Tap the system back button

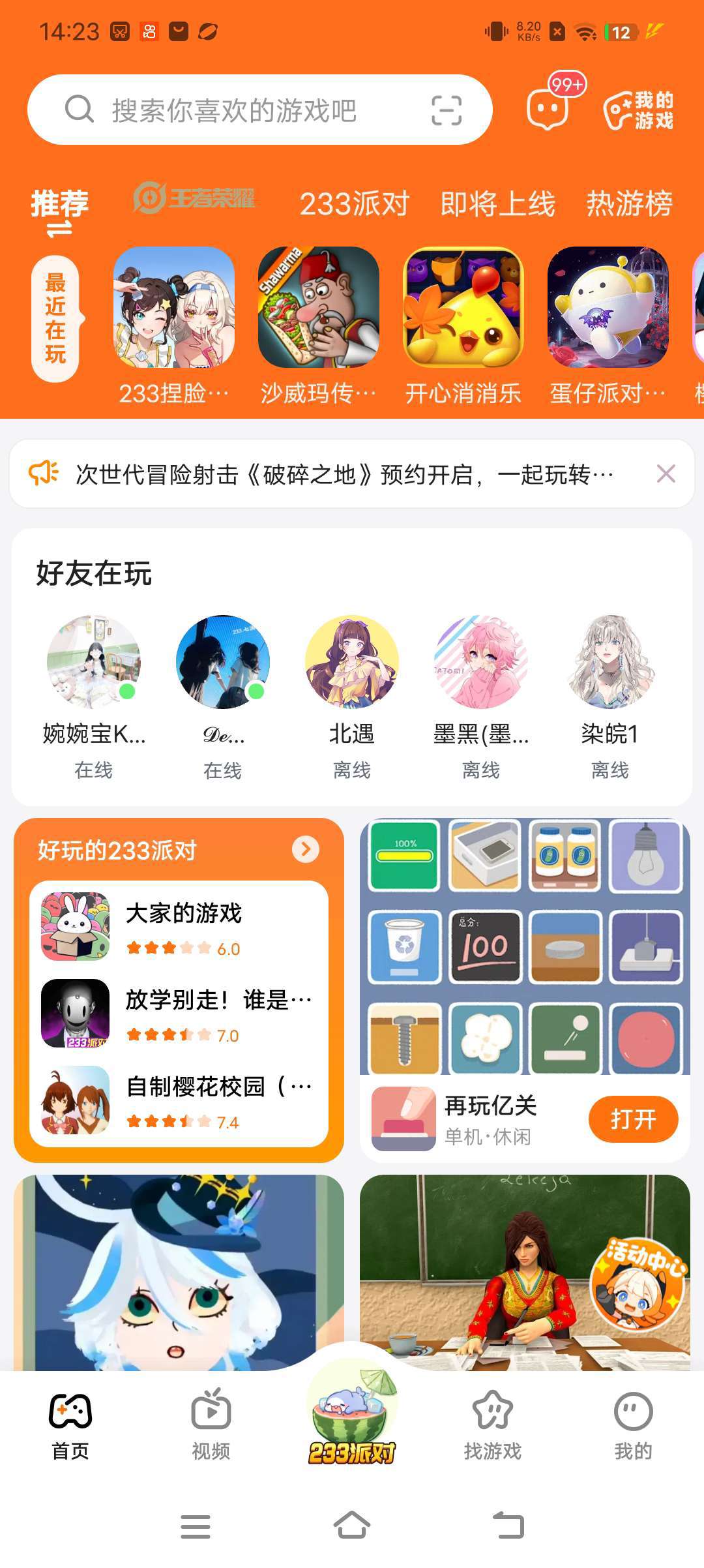coord(508,1526)
